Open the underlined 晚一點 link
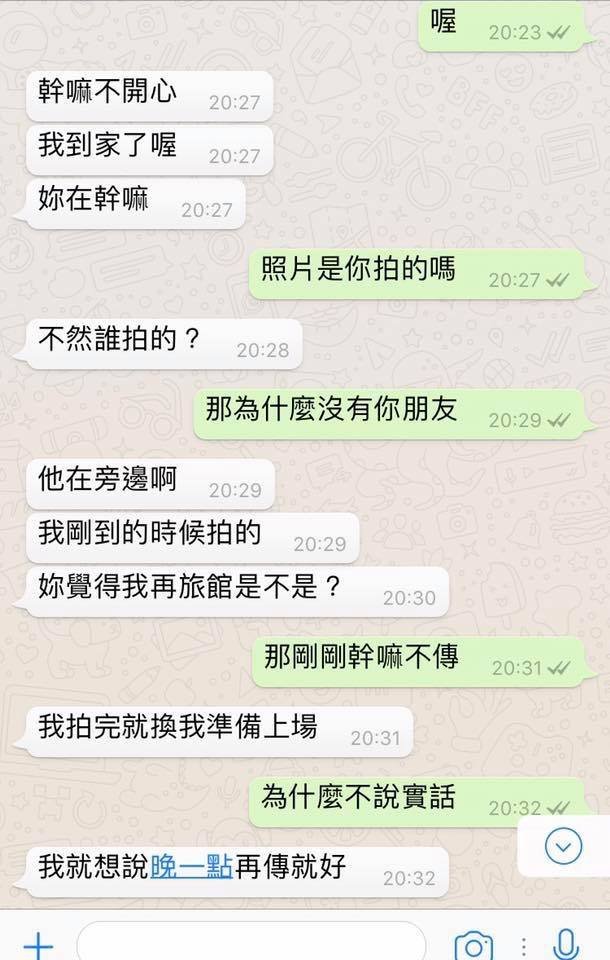610x960 pixels. tap(191, 866)
